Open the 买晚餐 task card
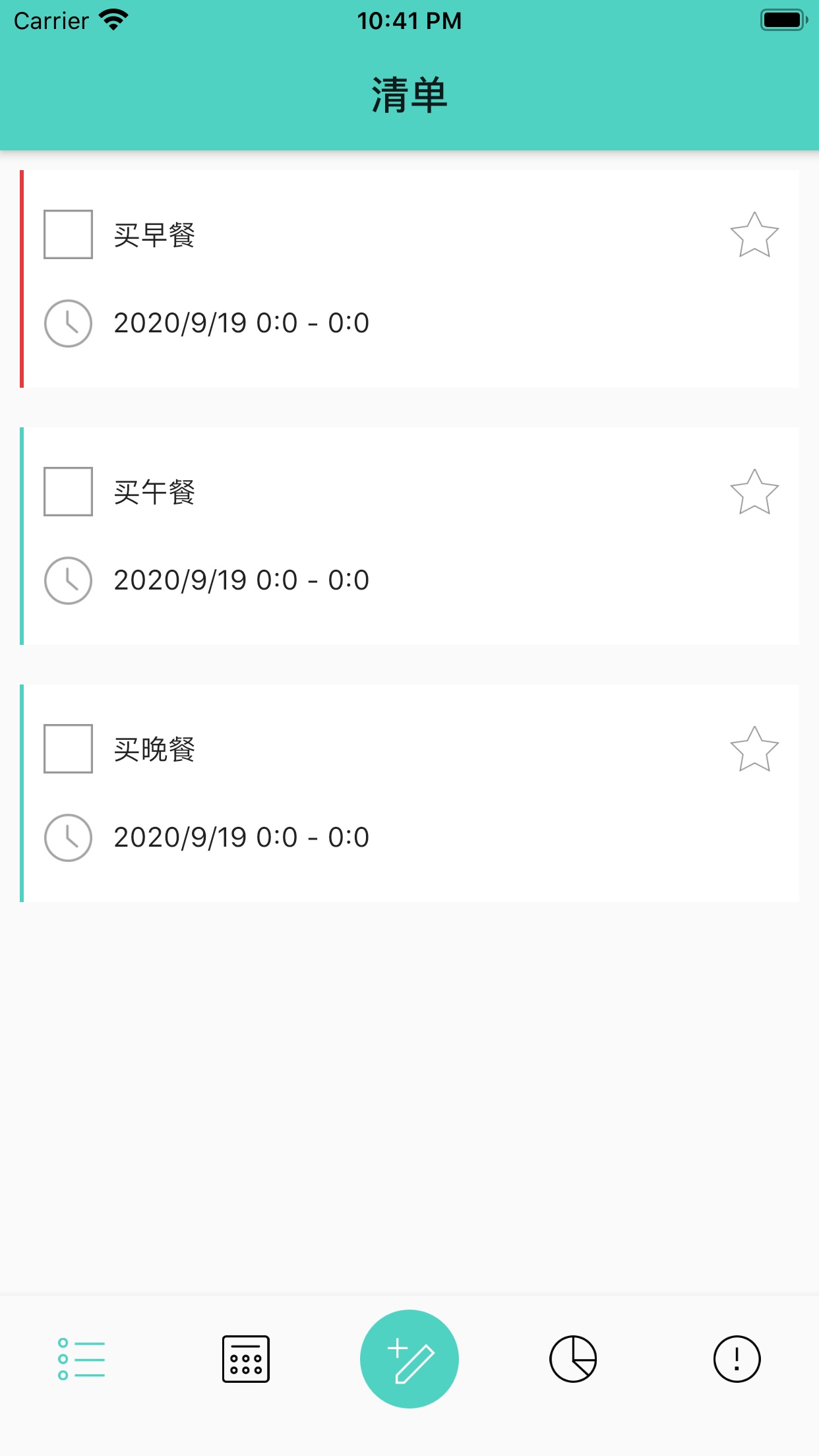This screenshot has height=1456, width=819. 409,793
